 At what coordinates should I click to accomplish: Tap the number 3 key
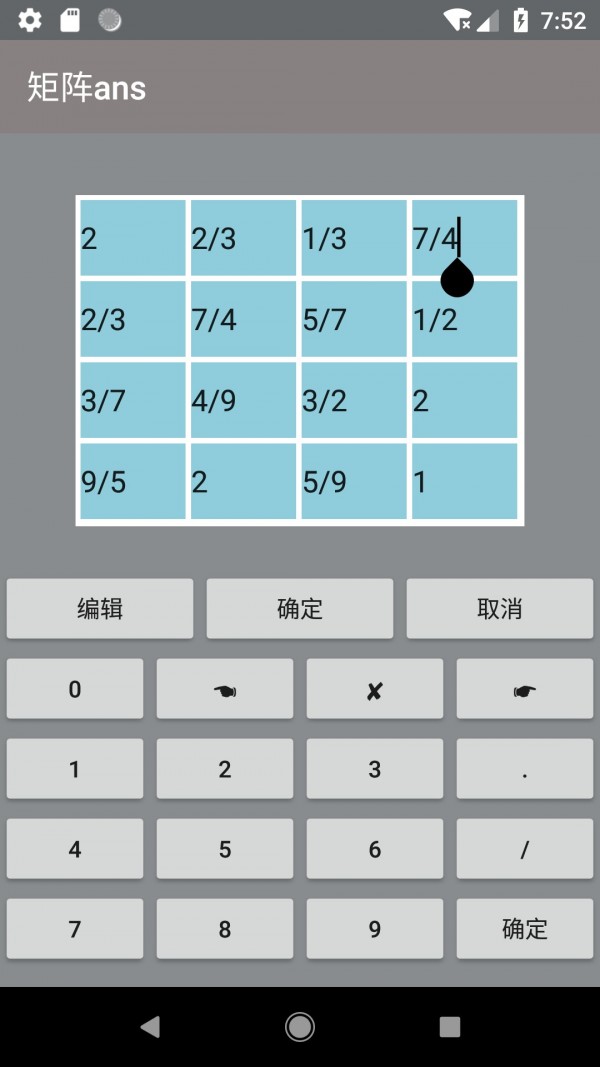(374, 769)
